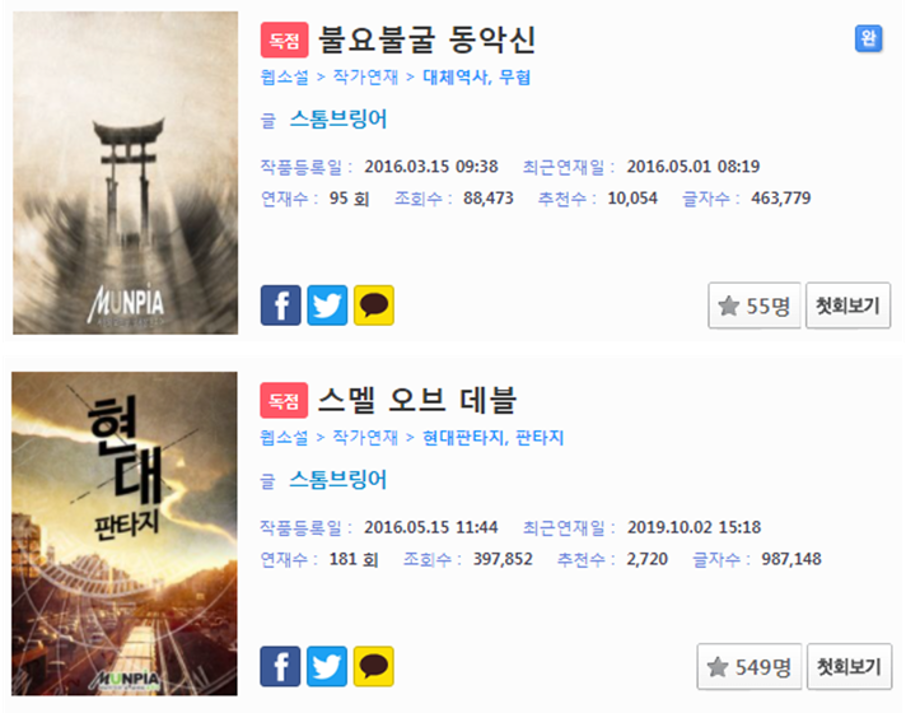Share 불요불굴 동악신 on Facebook
920x713 pixels.
click(280, 305)
